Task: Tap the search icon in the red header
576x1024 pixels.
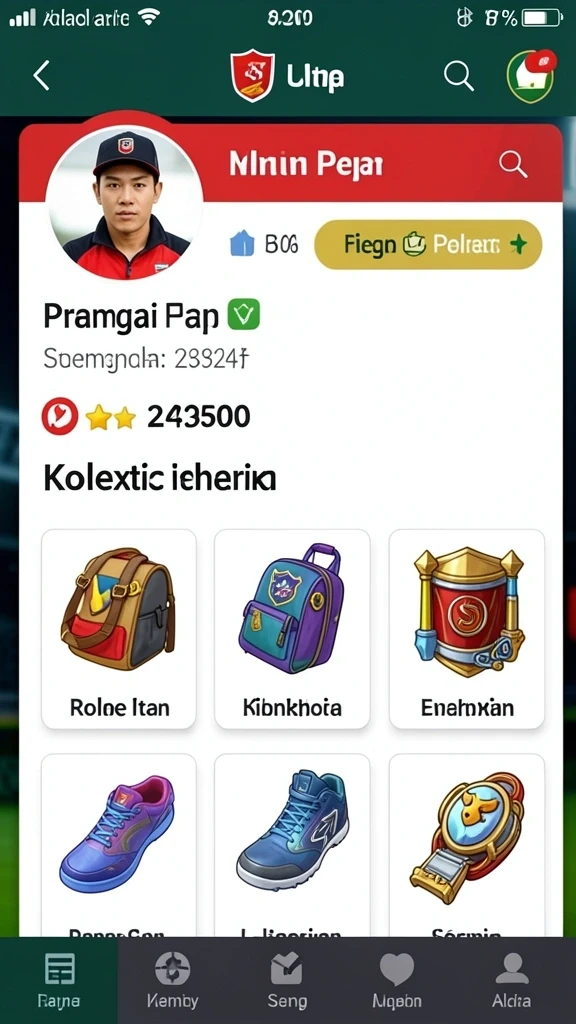Action: 513,164
